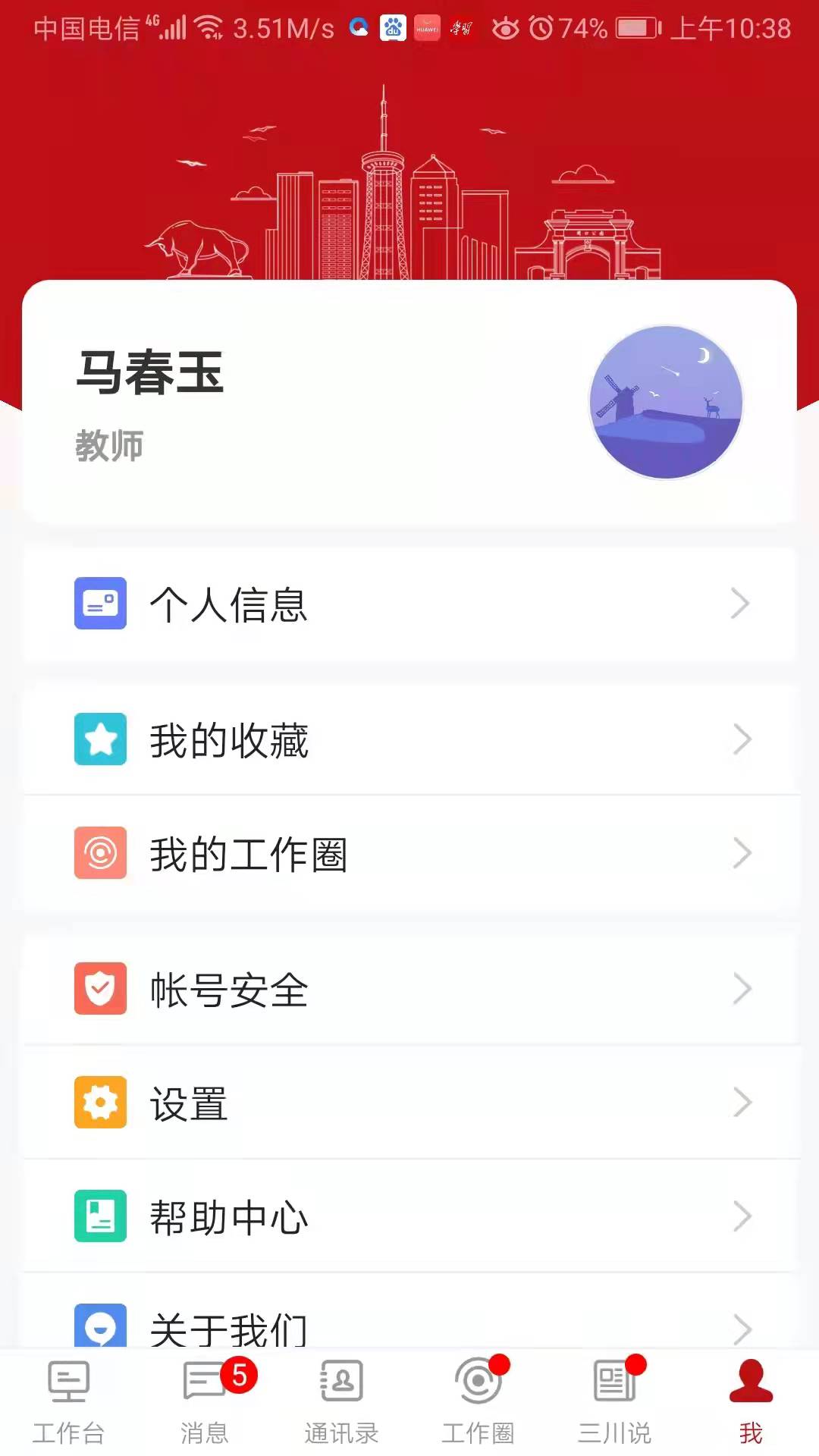Screen dimensions: 819x1456
Task: Expand the 帐号安全 row chevron
Action: pyautogui.click(x=742, y=989)
